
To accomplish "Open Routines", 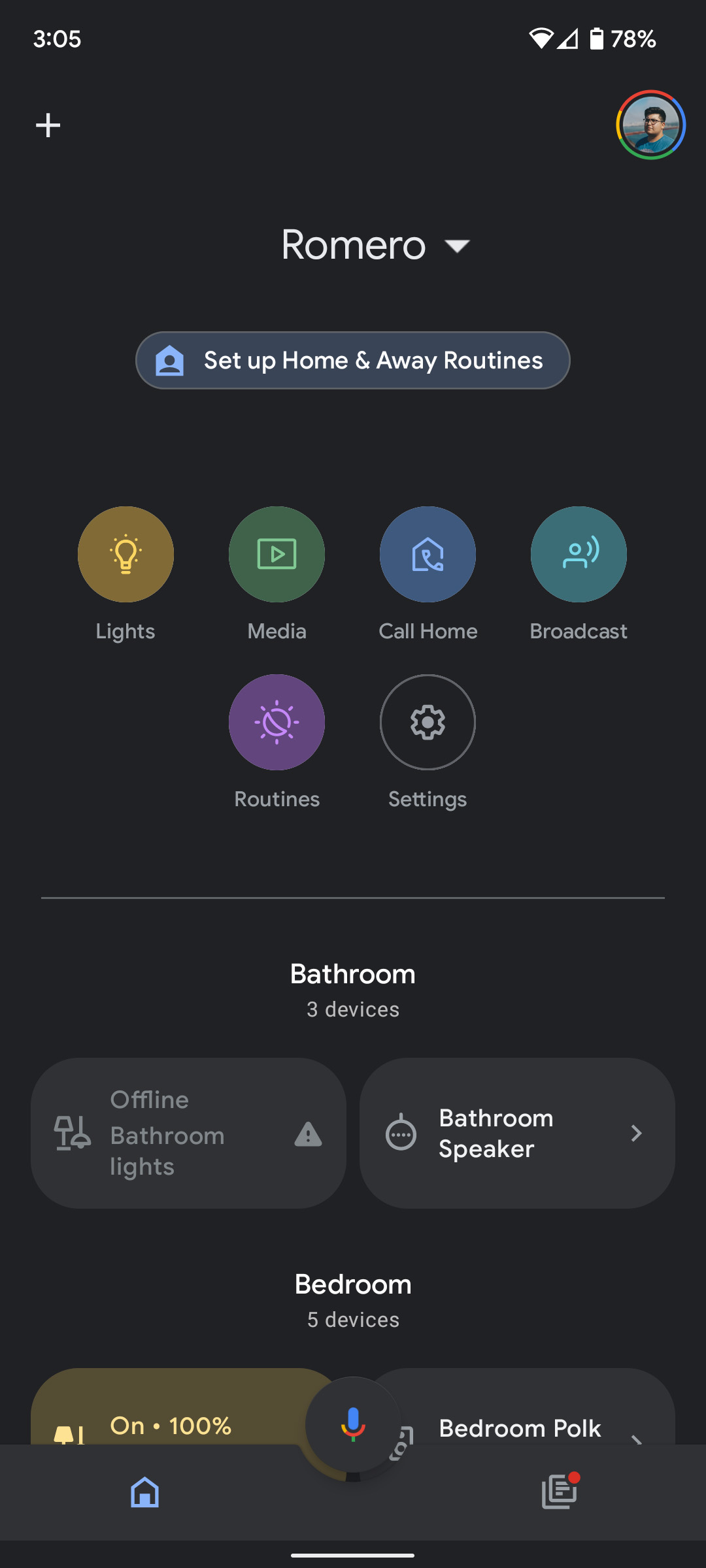I will tap(277, 723).
